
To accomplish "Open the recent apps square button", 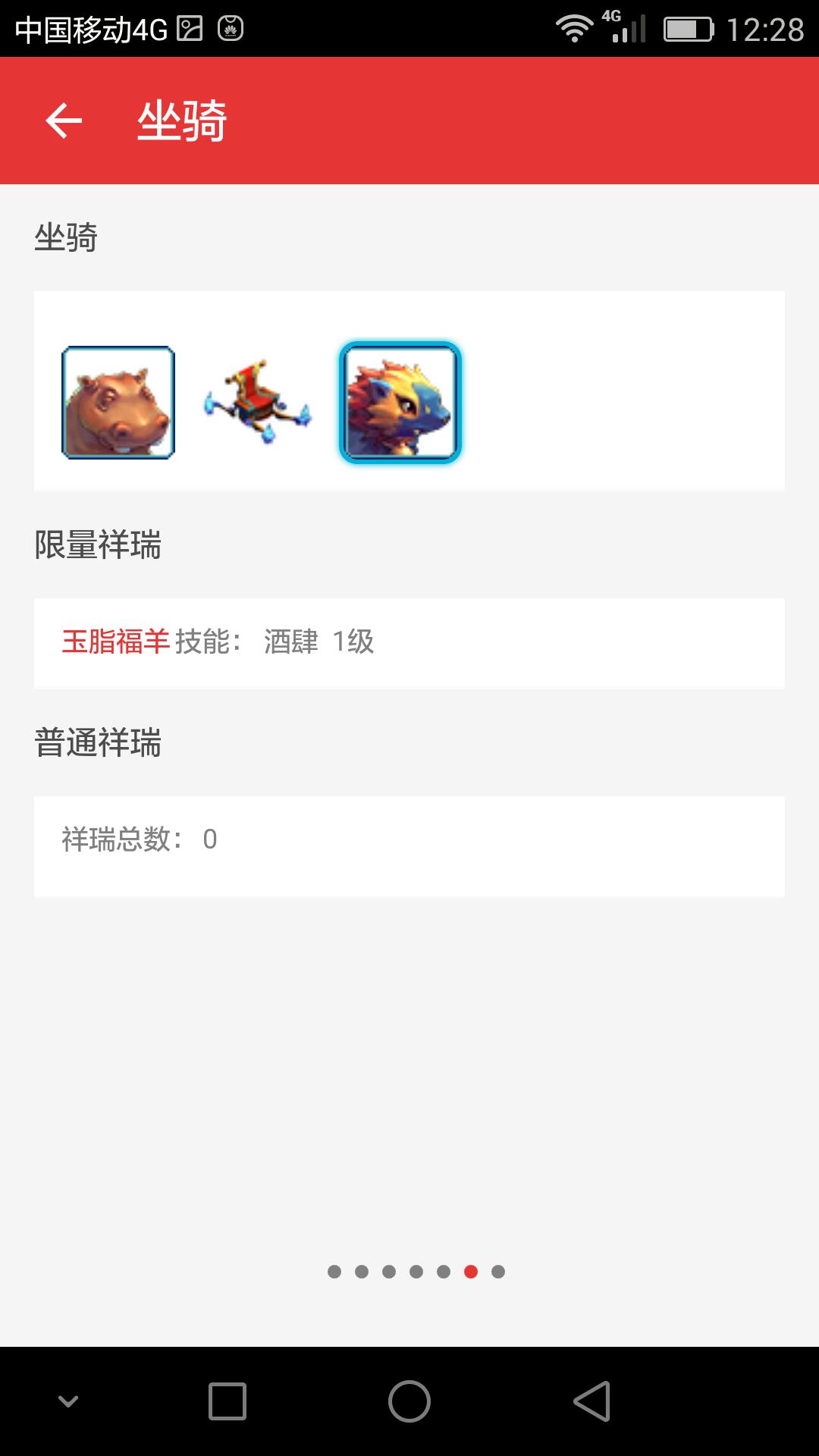I will pyautogui.click(x=227, y=1401).
